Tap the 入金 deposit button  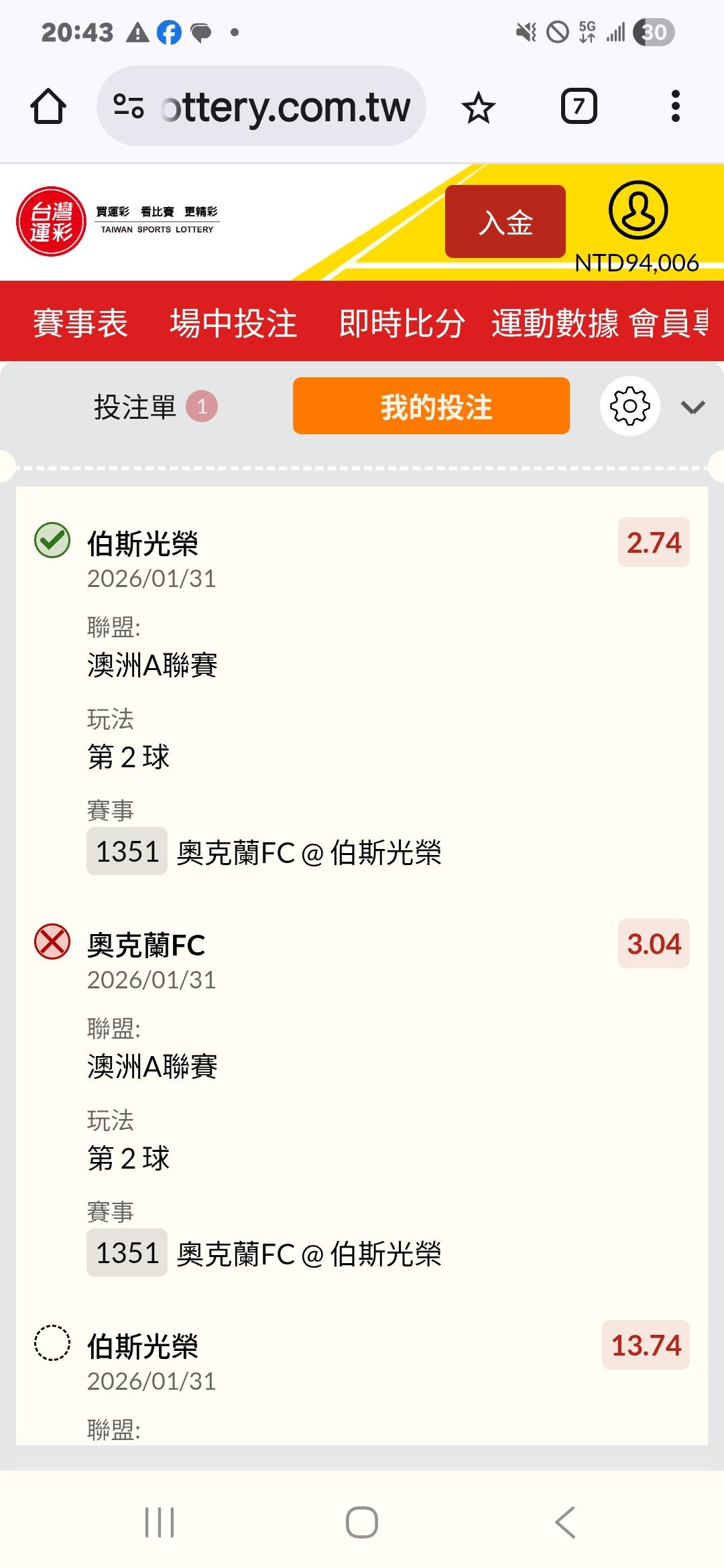pos(505,222)
